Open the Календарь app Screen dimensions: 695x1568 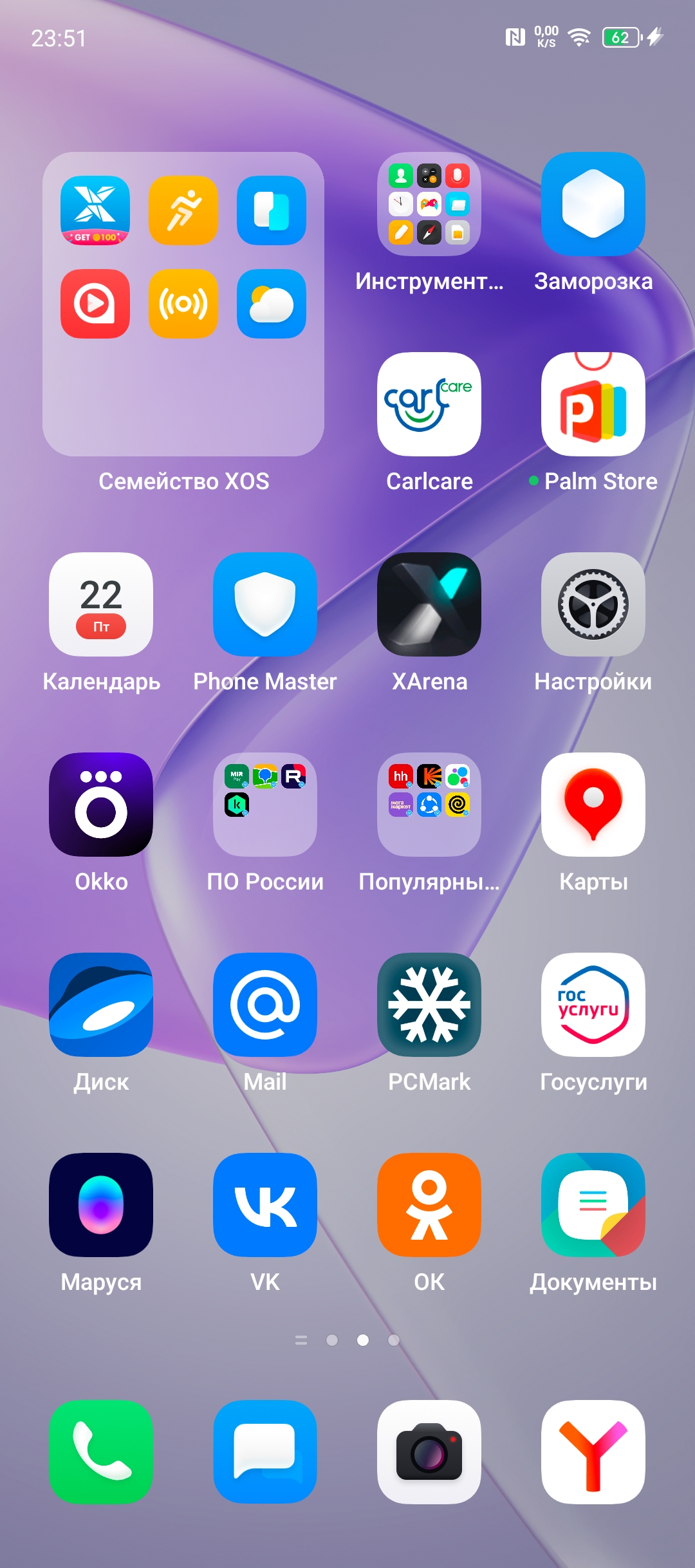click(x=101, y=604)
